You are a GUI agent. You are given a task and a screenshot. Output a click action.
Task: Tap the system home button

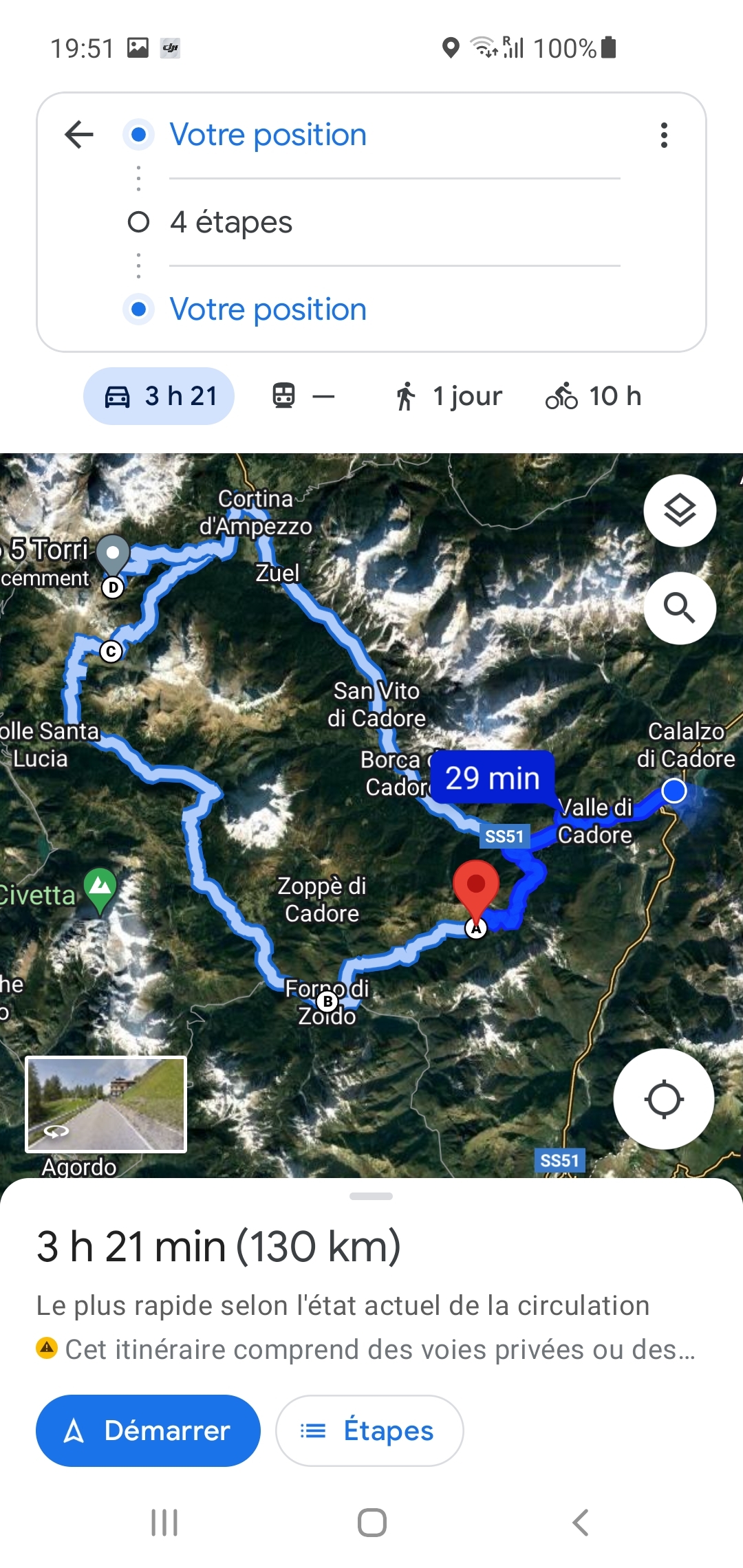click(x=371, y=1522)
